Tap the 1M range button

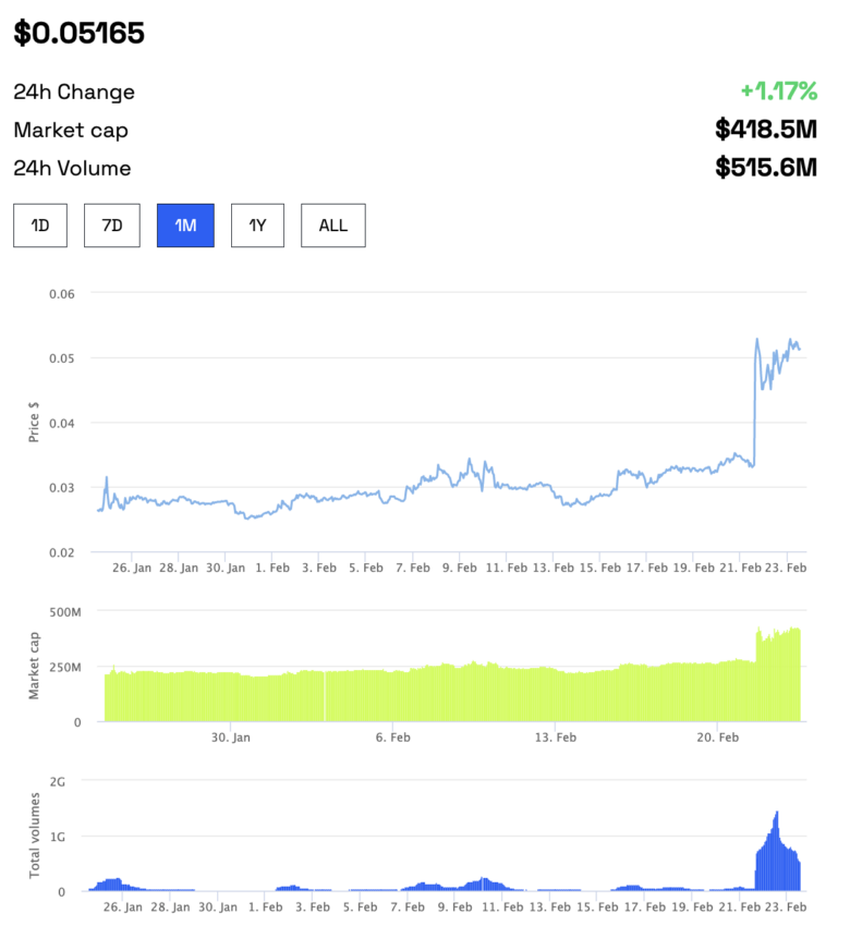(185, 226)
